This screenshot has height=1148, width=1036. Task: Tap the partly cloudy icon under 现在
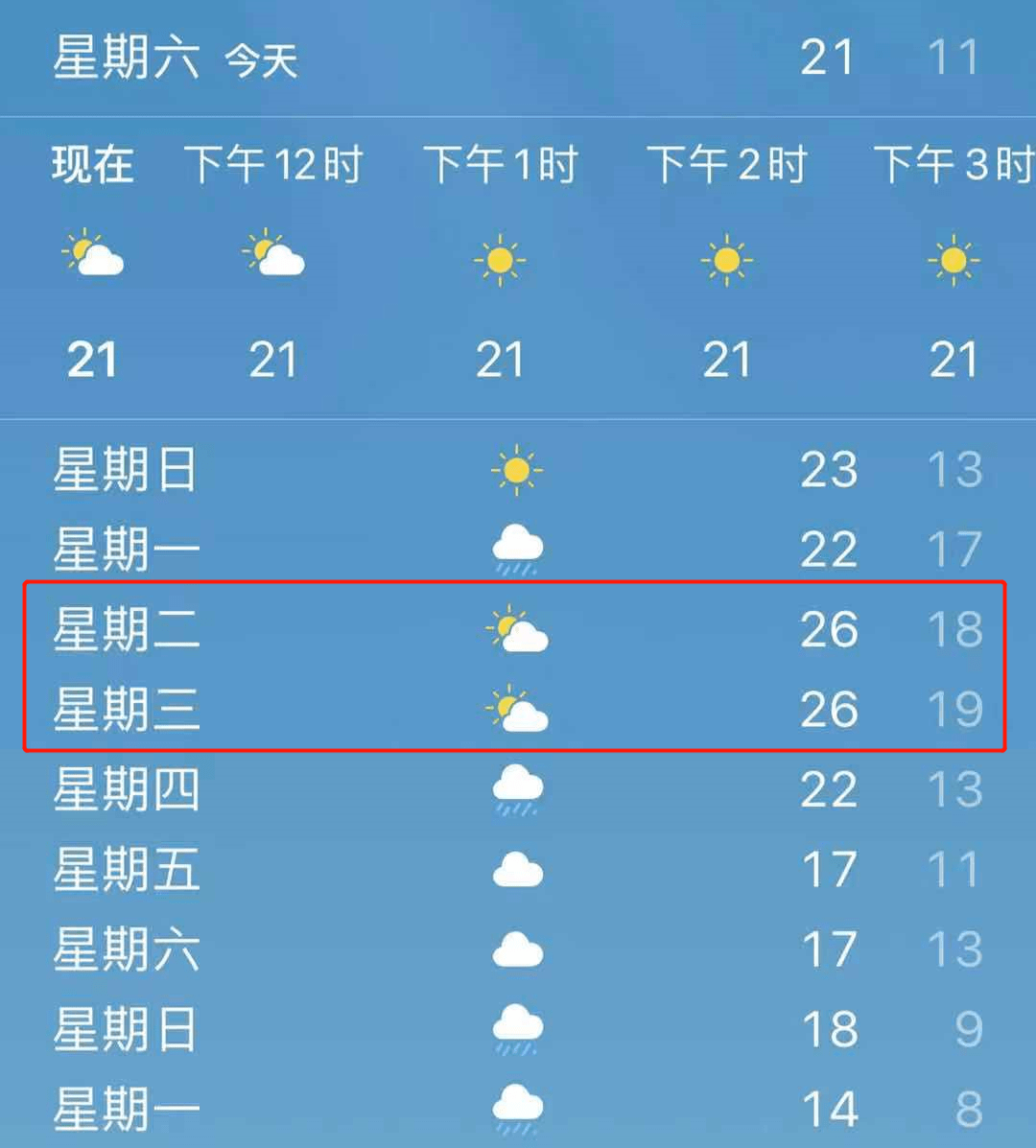(93, 257)
